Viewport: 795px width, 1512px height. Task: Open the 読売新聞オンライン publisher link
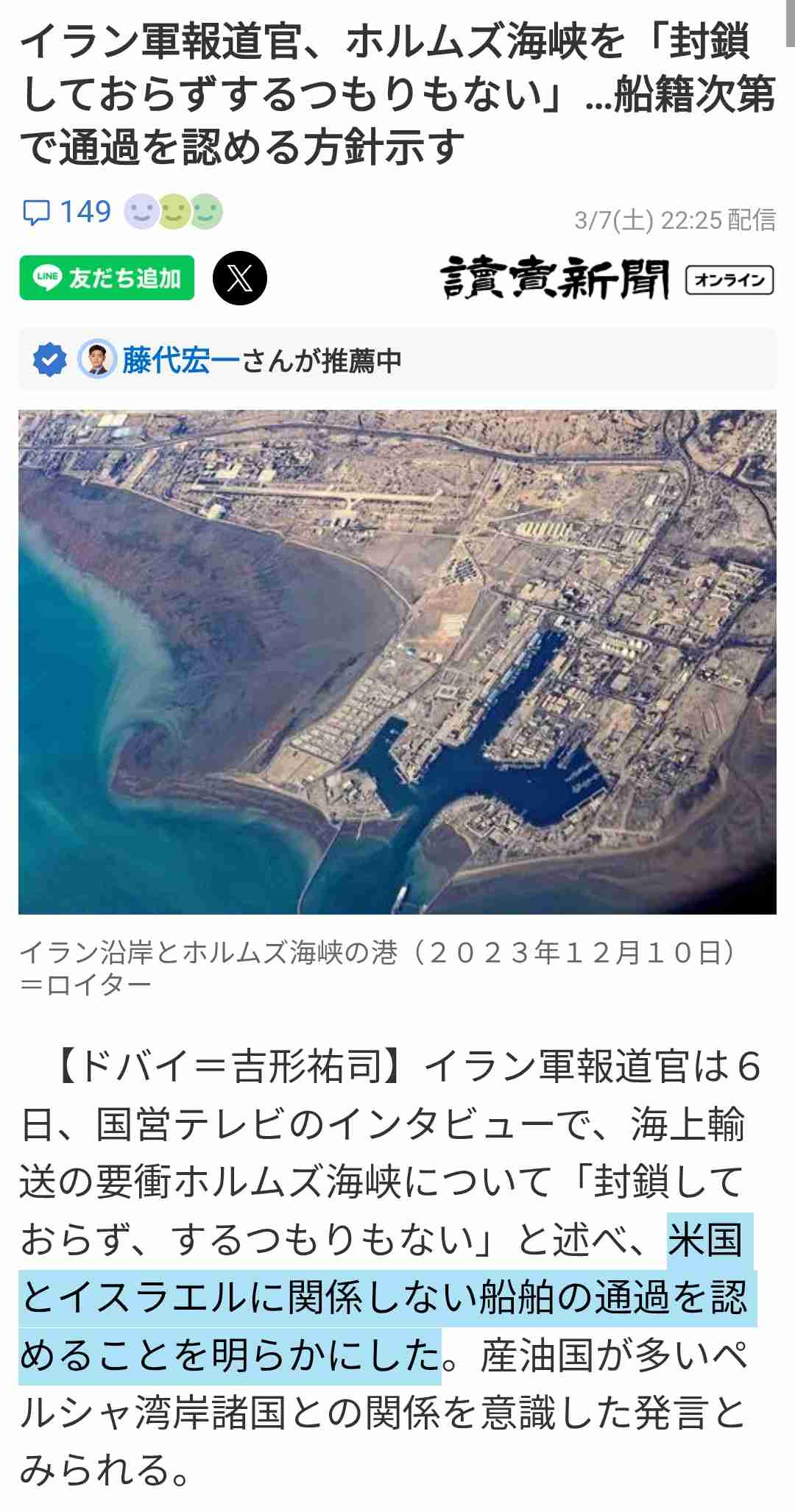[x=607, y=279]
